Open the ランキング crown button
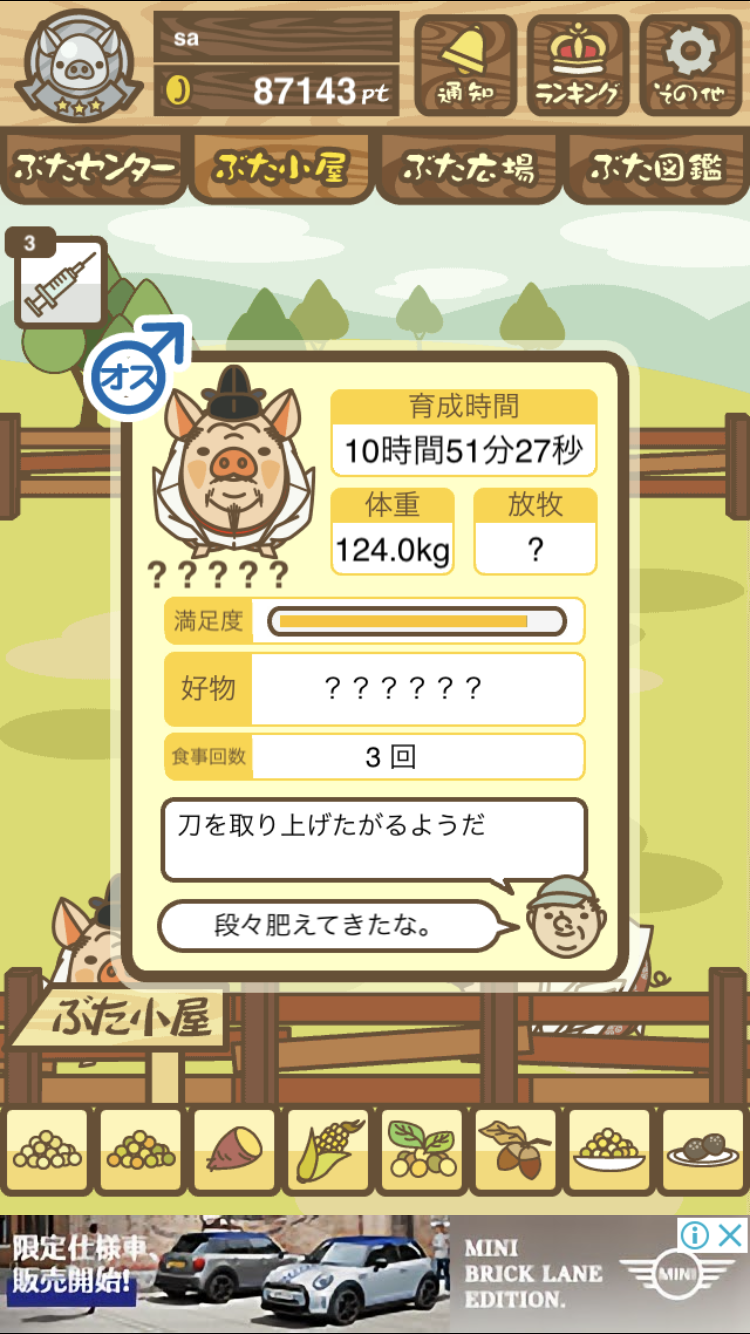 [x=578, y=66]
